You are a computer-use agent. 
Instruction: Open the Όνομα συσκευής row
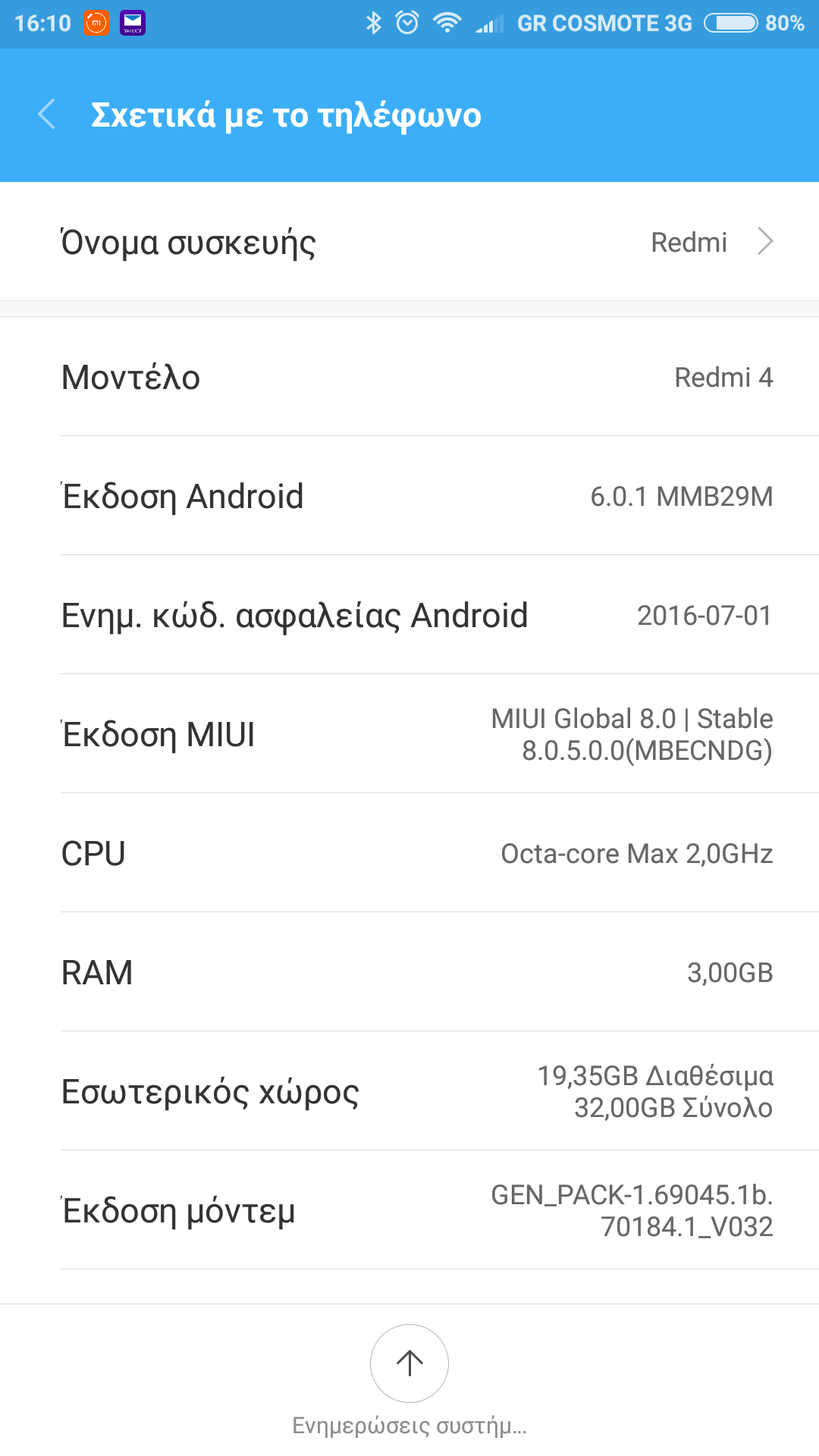point(409,242)
